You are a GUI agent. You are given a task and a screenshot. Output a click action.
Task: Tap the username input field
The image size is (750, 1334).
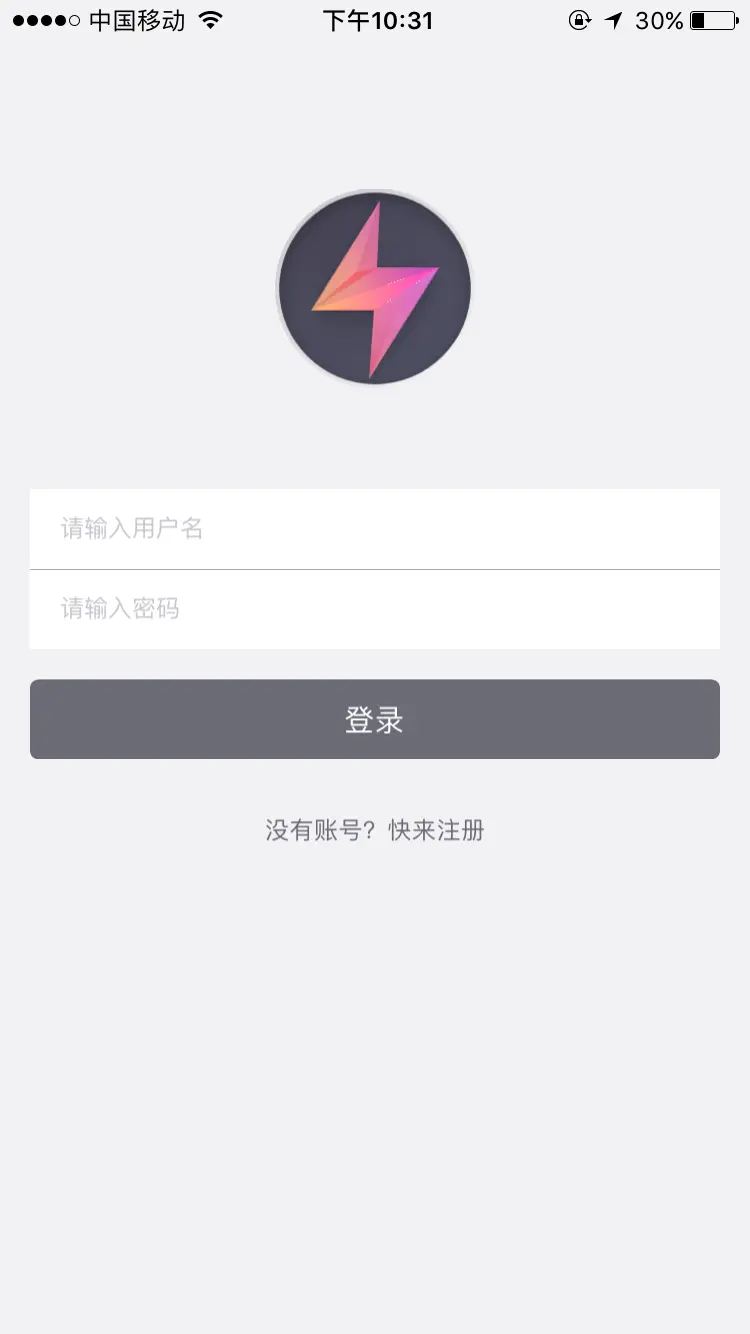pos(375,528)
